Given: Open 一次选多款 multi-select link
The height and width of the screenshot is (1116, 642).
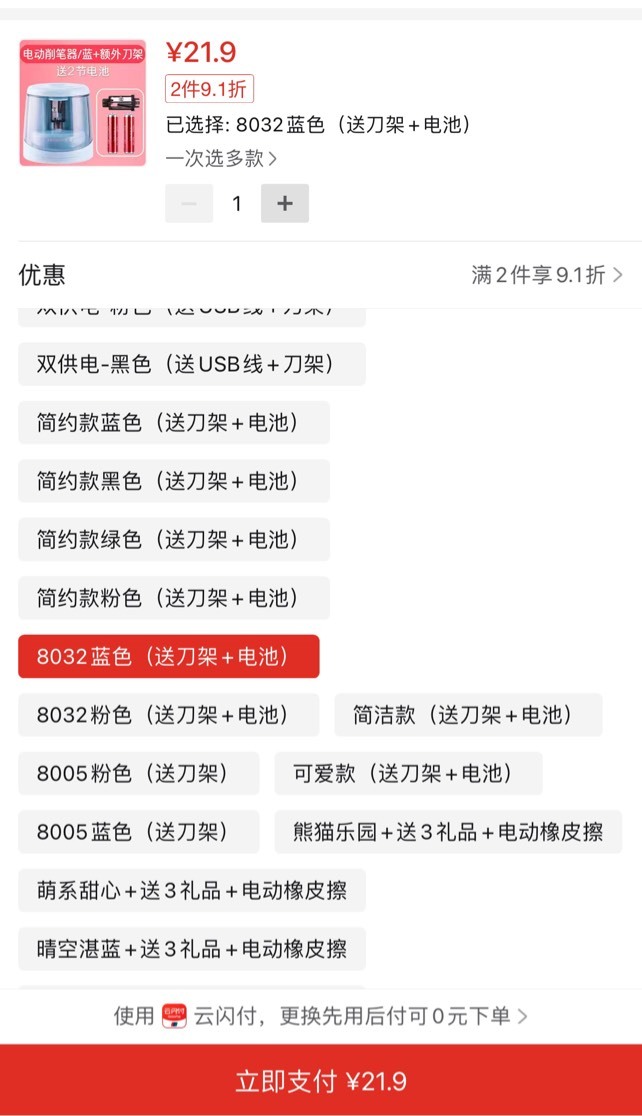Looking at the screenshot, I should point(221,158).
